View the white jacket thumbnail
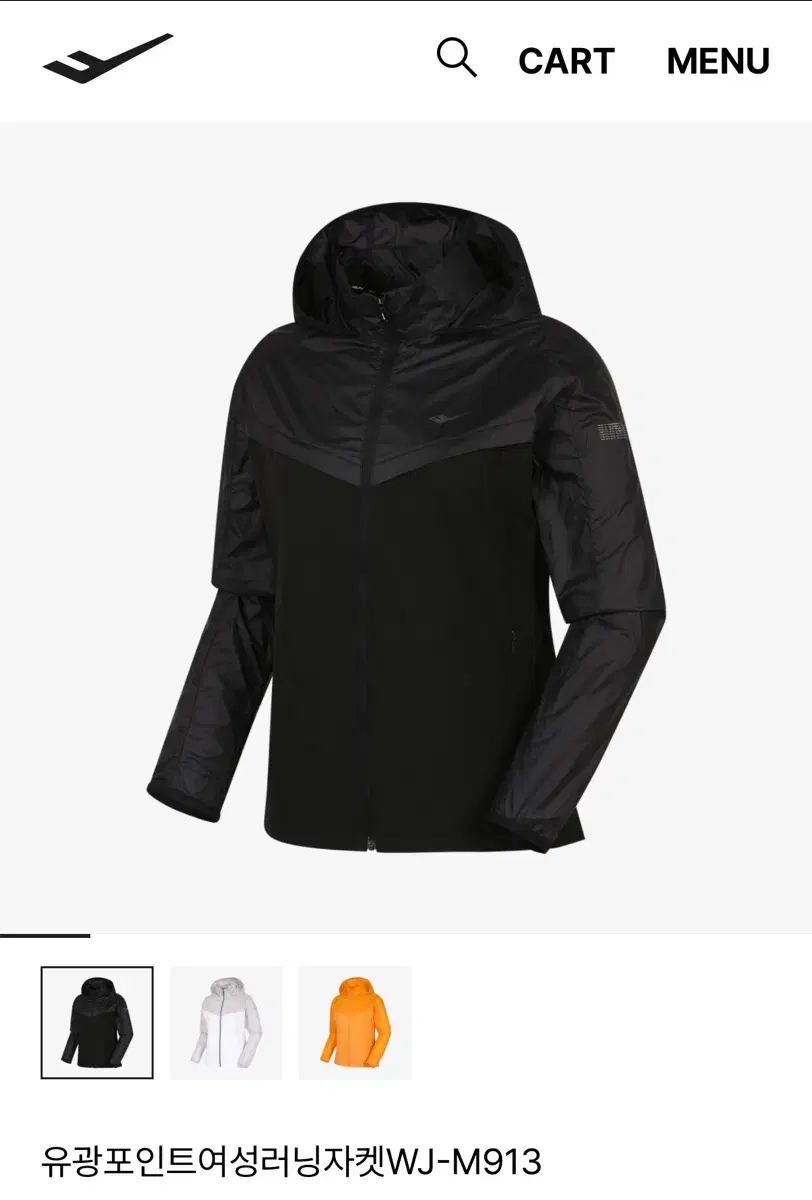 [x=226, y=1022]
